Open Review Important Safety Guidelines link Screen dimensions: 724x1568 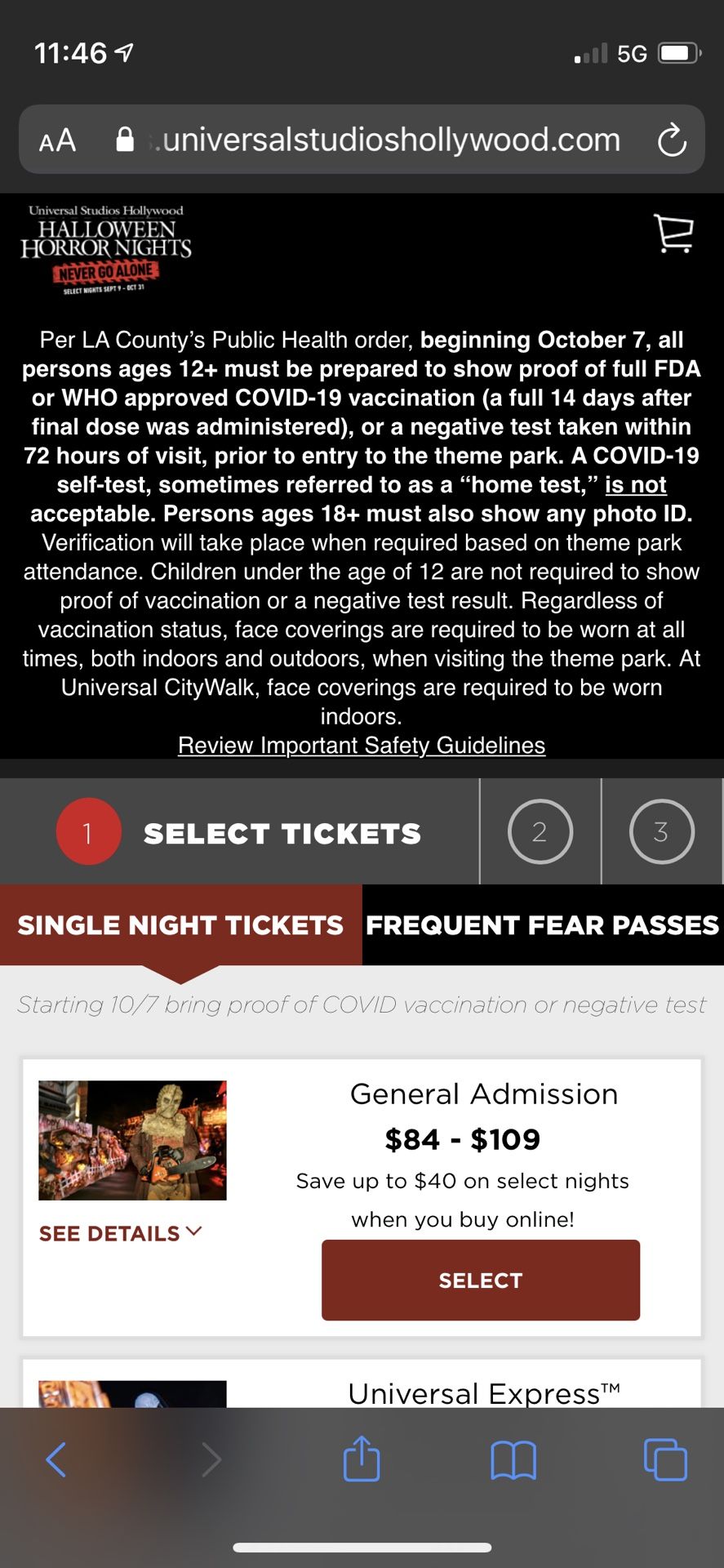[362, 745]
